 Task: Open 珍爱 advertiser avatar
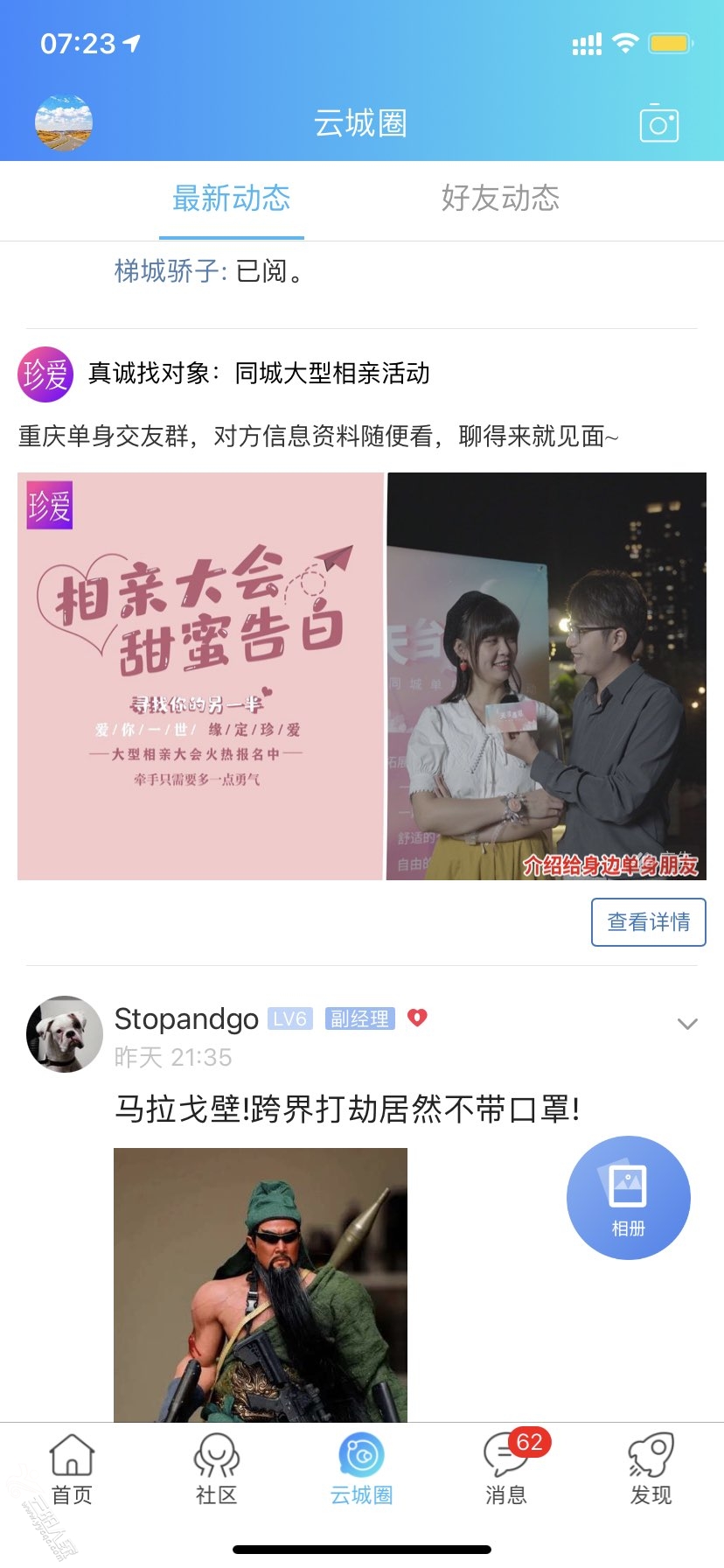tap(45, 374)
